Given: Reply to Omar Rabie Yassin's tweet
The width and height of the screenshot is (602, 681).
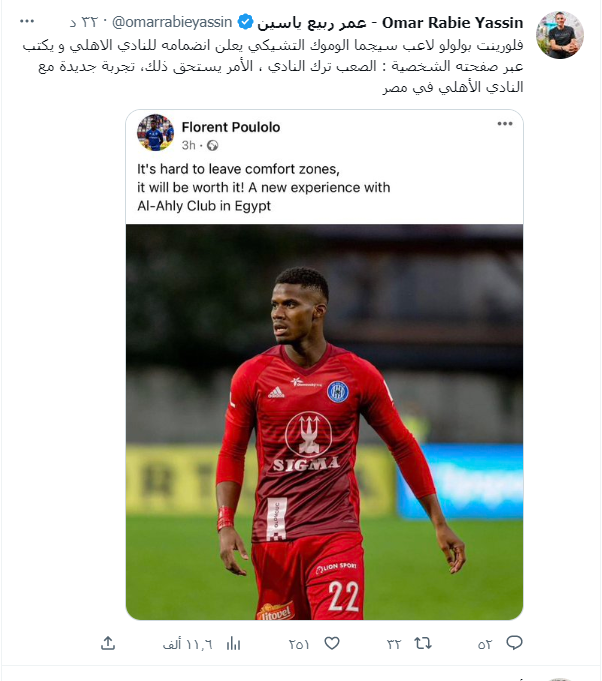Looking at the screenshot, I should click(x=515, y=644).
